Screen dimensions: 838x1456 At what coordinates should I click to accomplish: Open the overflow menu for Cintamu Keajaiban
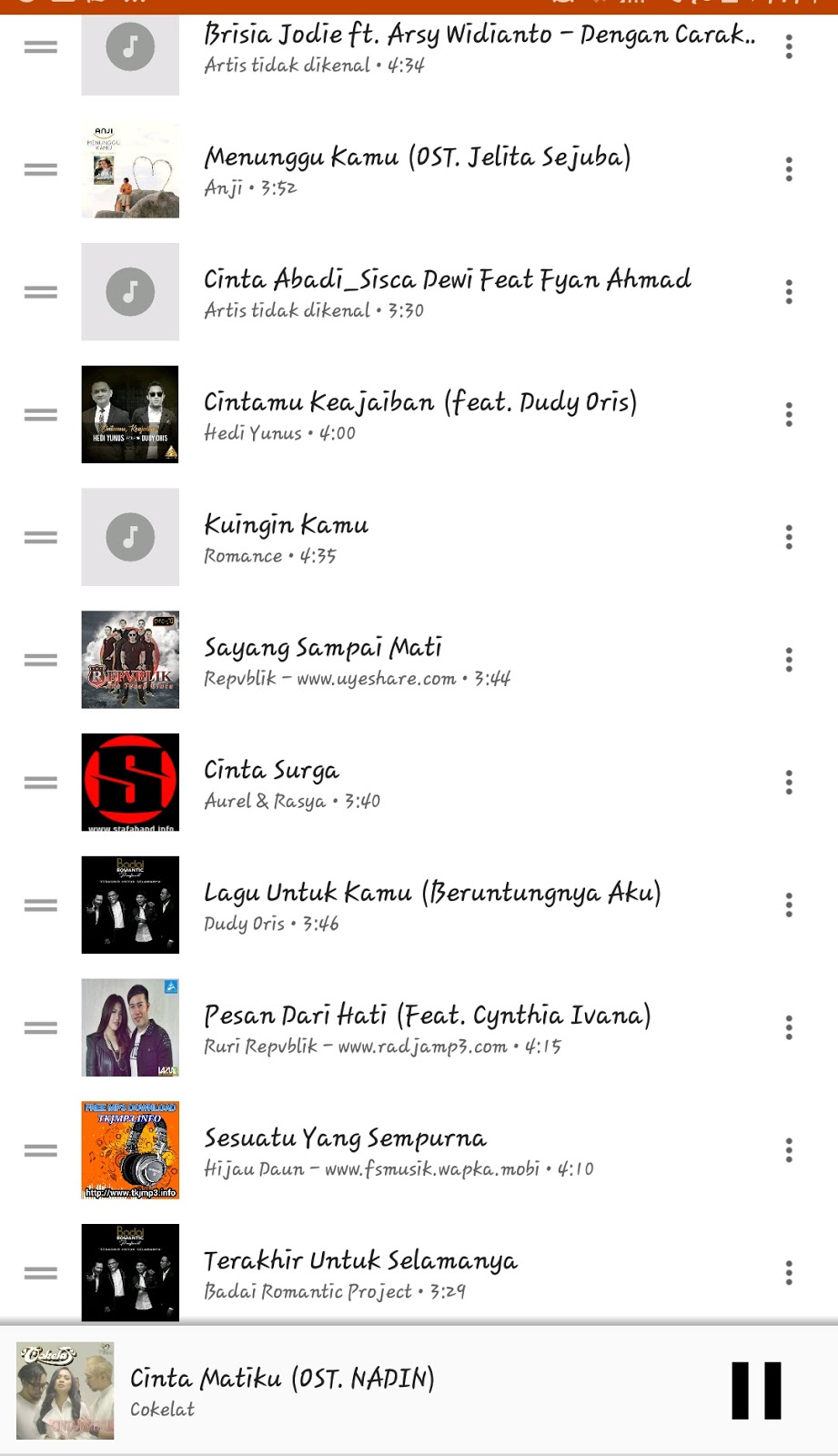coord(789,415)
